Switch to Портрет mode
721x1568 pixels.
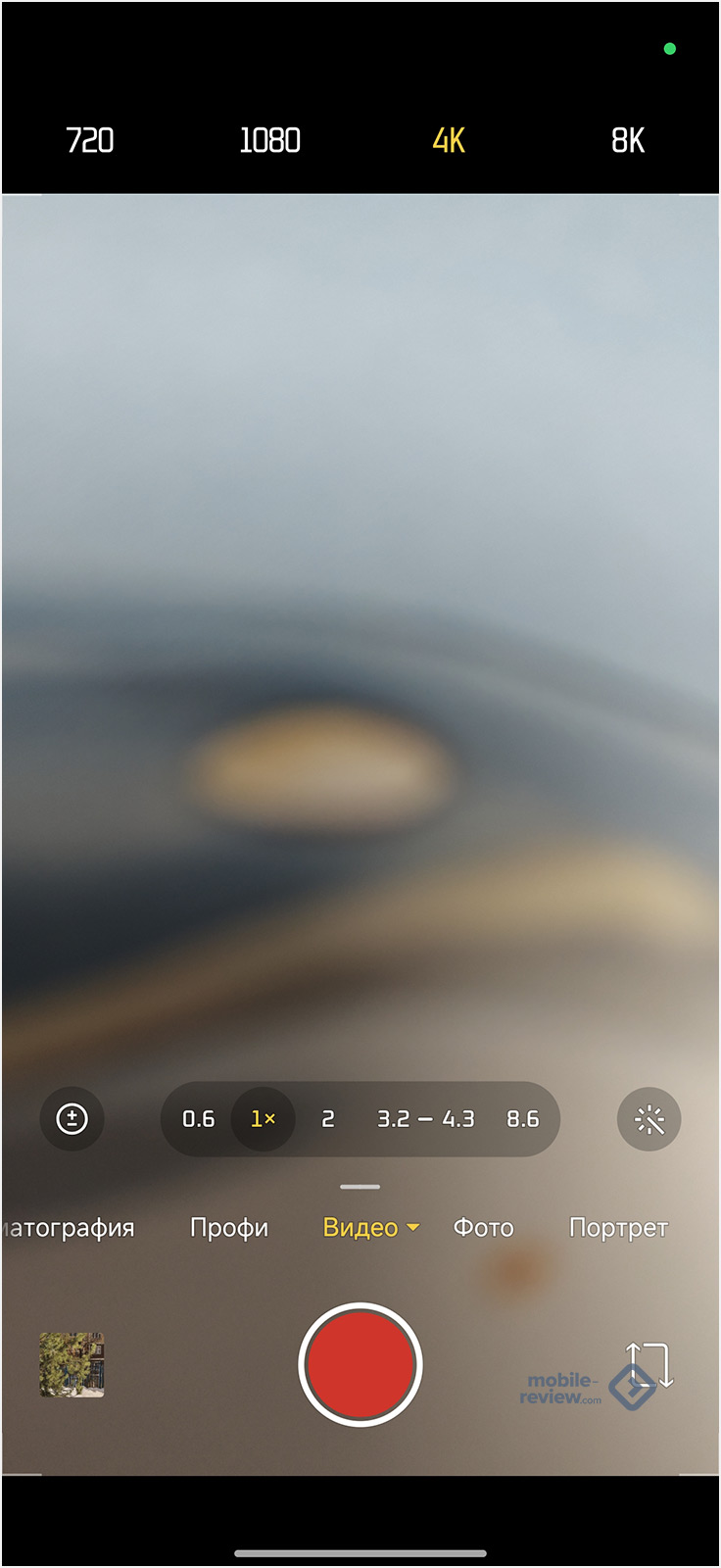(x=618, y=1228)
